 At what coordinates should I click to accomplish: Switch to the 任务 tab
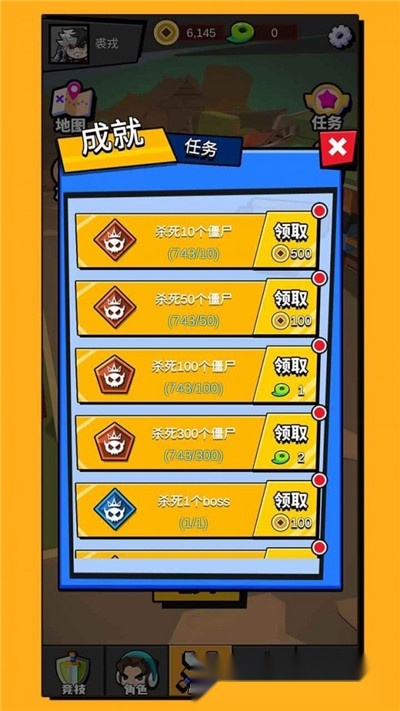click(x=203, y=149)
